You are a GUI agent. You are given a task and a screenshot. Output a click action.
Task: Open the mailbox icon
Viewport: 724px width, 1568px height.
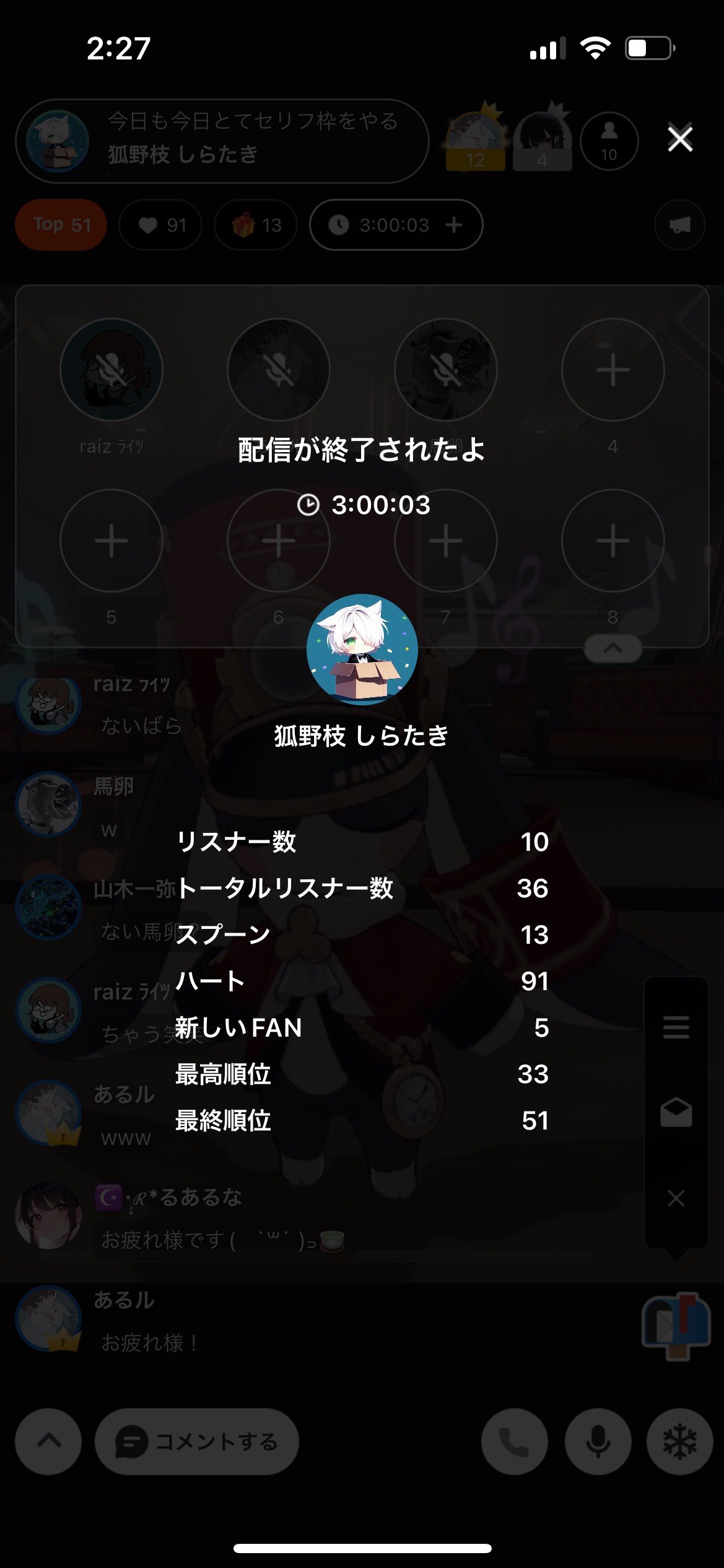(675, 1325)
